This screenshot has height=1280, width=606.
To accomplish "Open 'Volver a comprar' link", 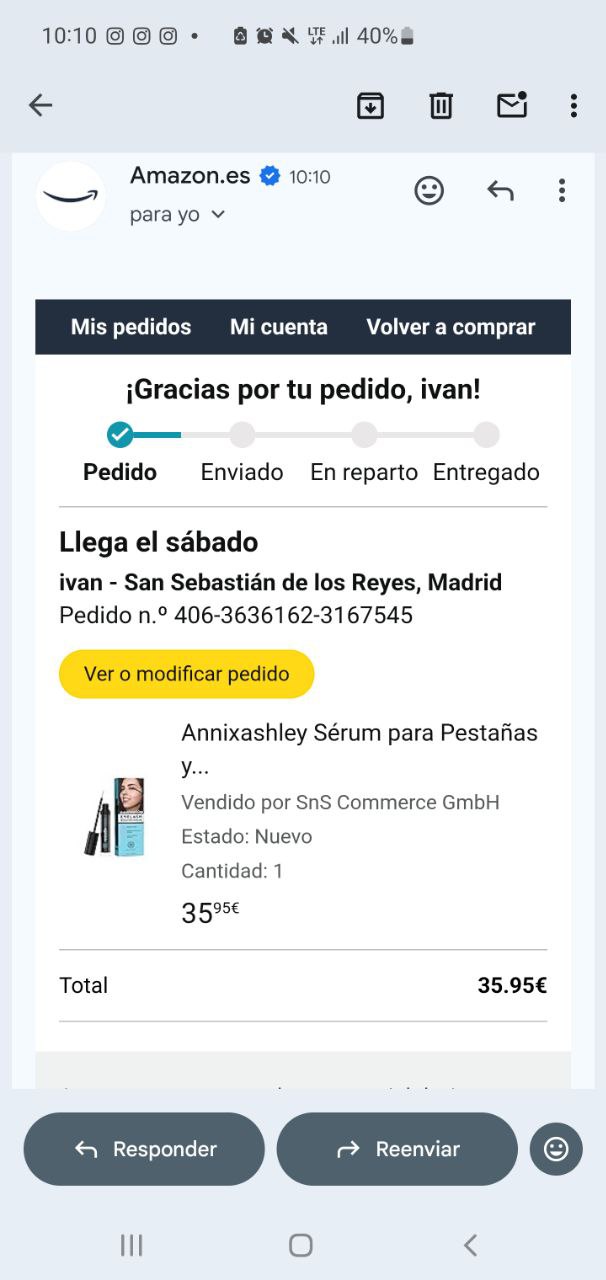I will coord(451,327).
